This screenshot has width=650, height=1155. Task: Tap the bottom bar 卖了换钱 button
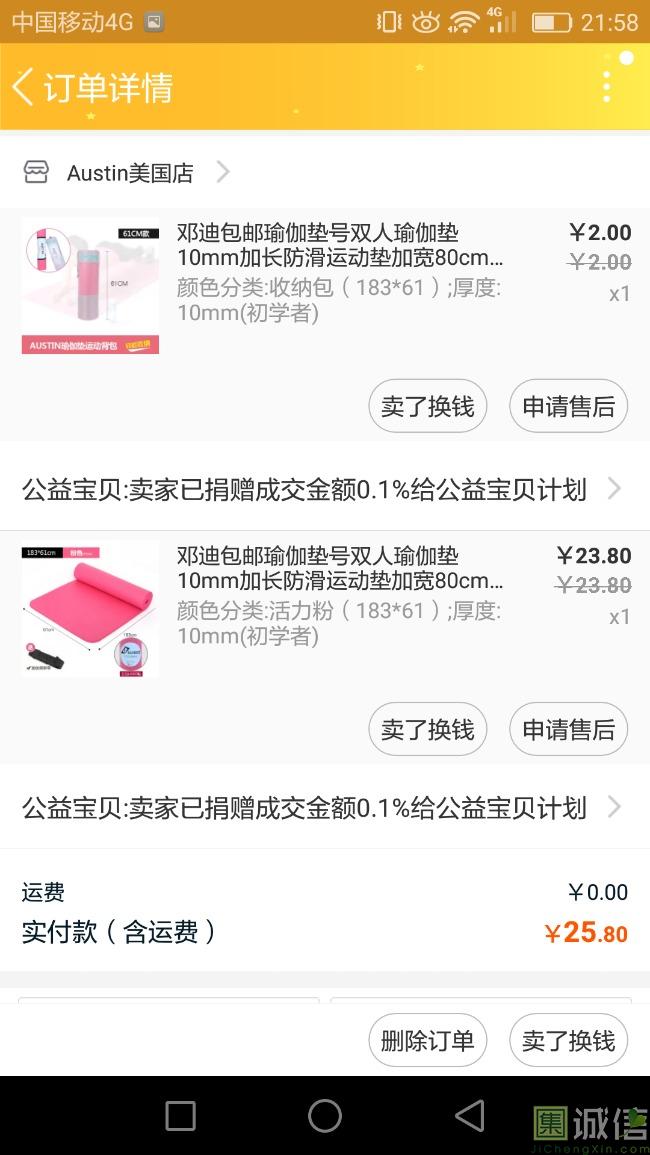coord(568,1040)
